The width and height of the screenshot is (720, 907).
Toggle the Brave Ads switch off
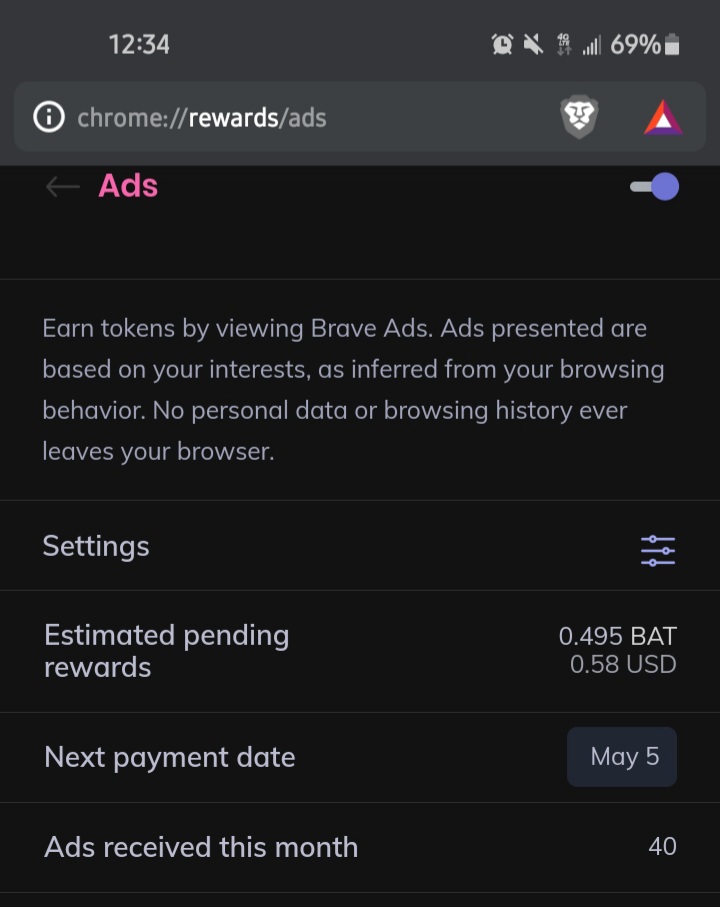coord(655,187)
